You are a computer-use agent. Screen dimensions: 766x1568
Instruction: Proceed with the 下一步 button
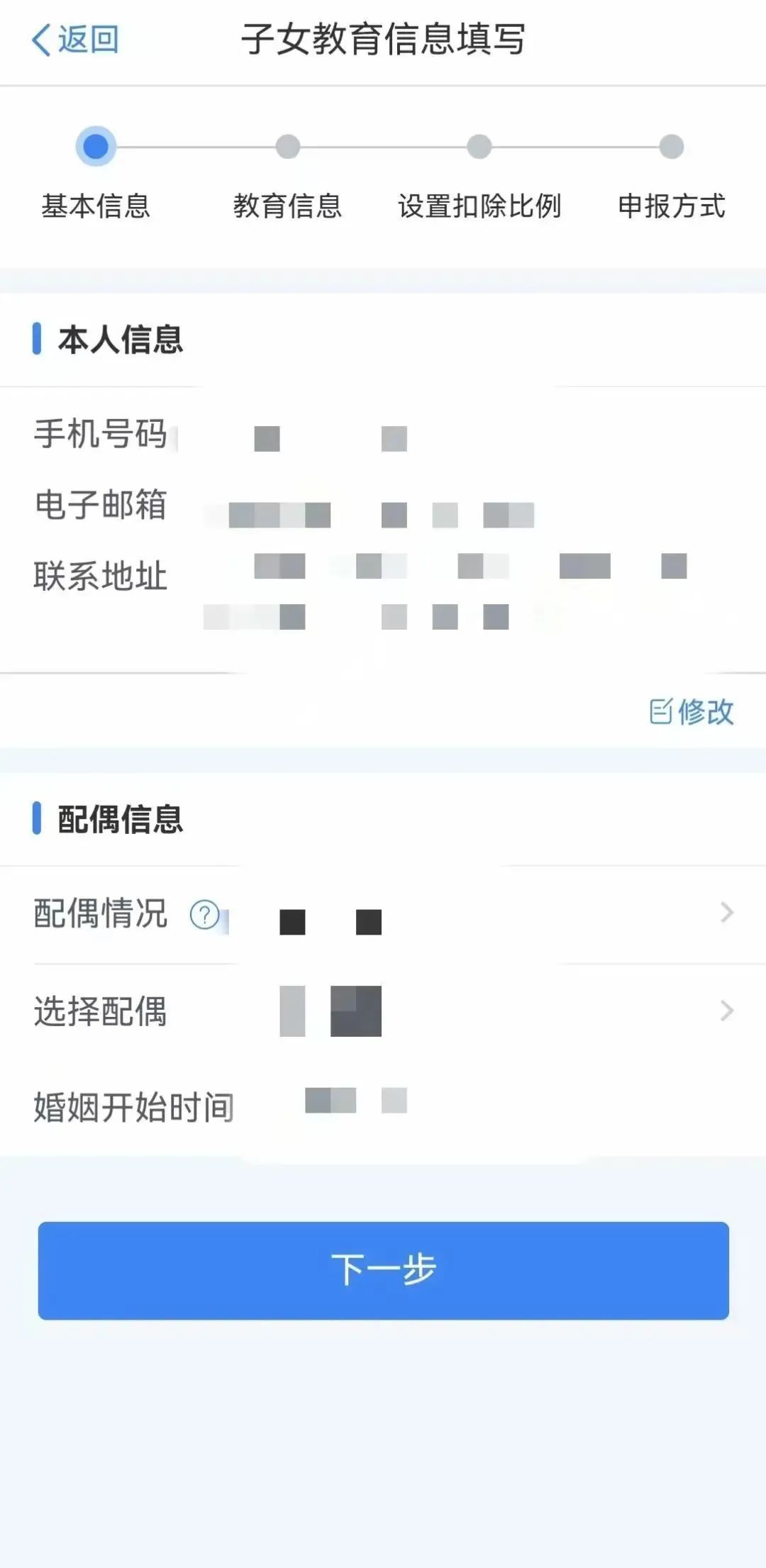383,1270
